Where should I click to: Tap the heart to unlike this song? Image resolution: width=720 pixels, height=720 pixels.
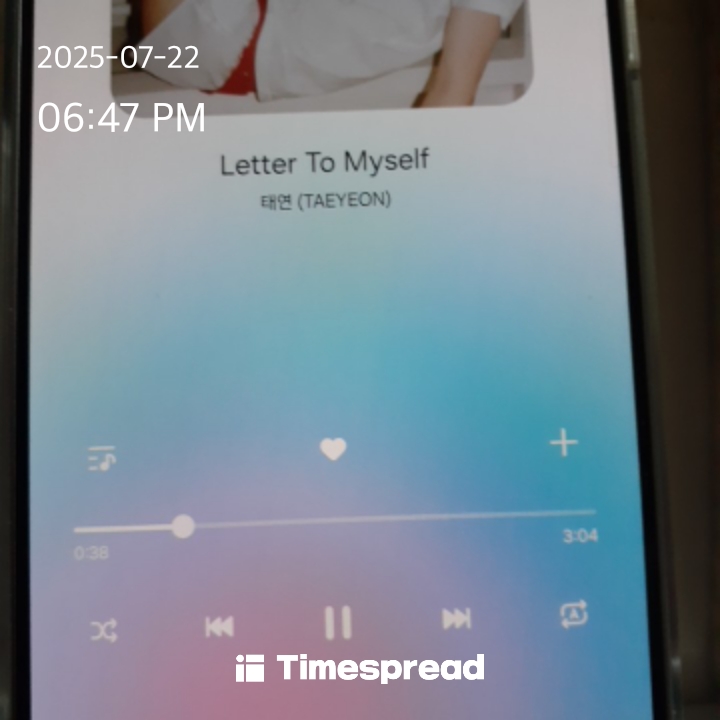point(333,449)
